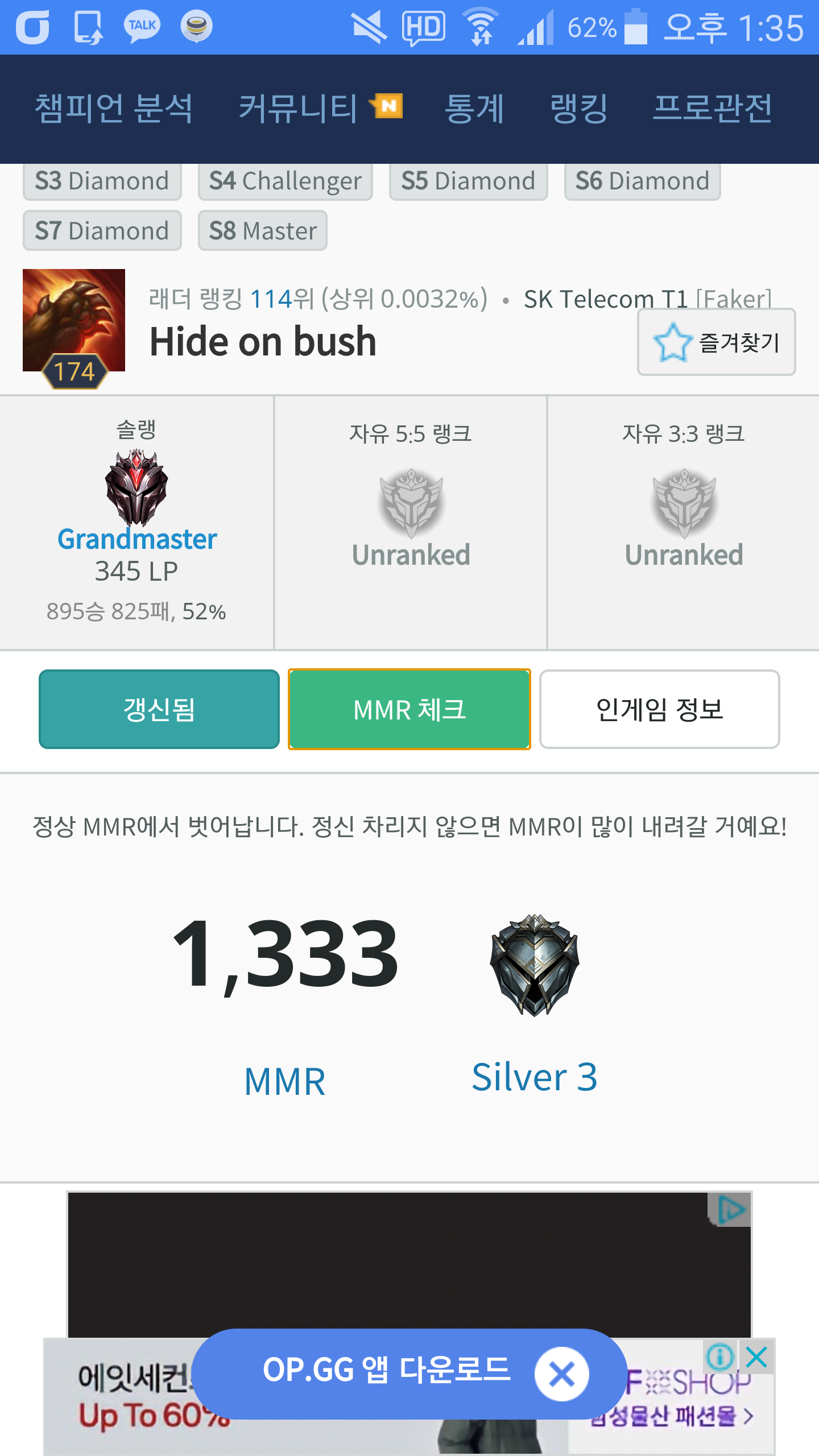
Task: Dismiss the OP.GG app download banner
Action: (562, 1374)
